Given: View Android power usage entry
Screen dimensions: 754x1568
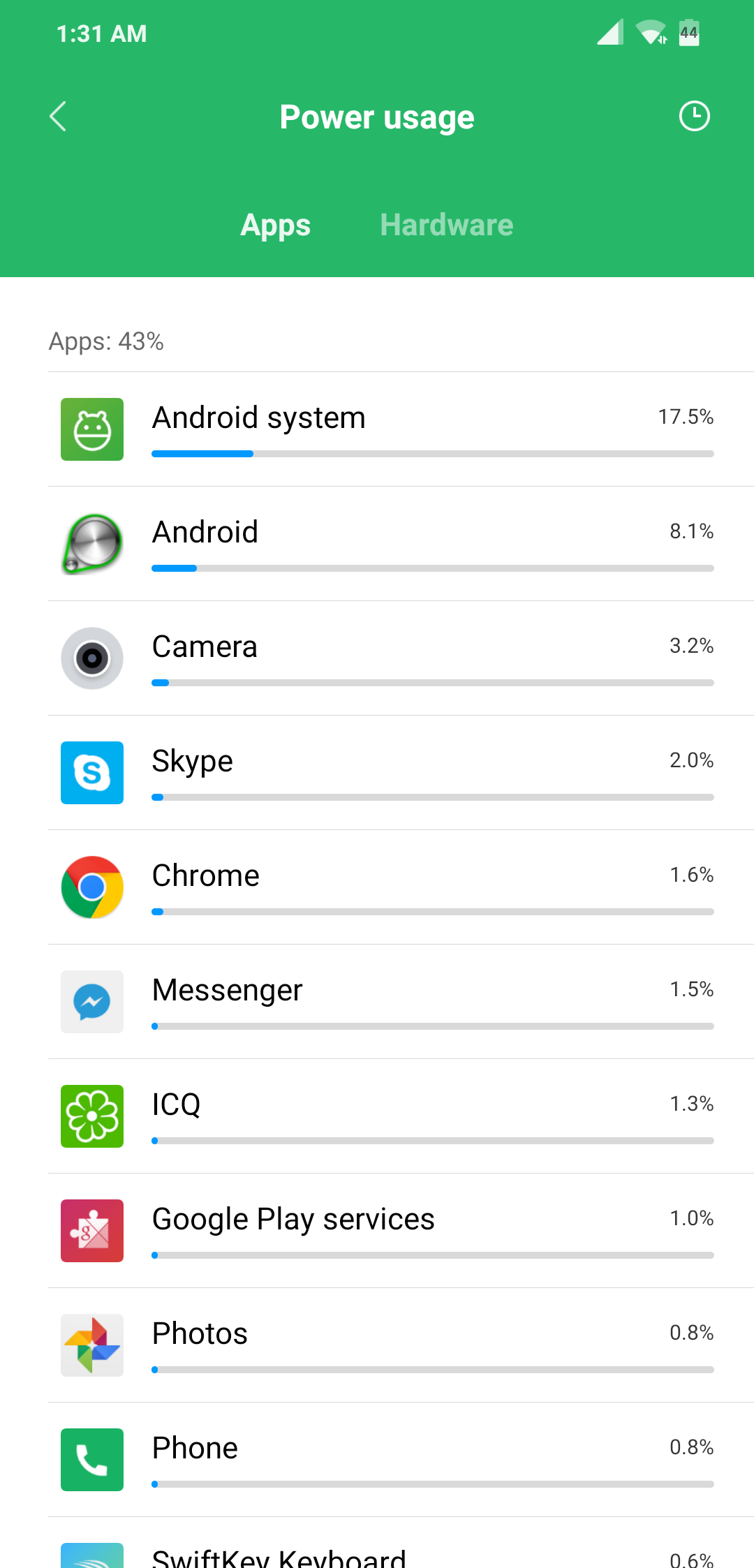Looking at the screenshot, I should 401,544.
